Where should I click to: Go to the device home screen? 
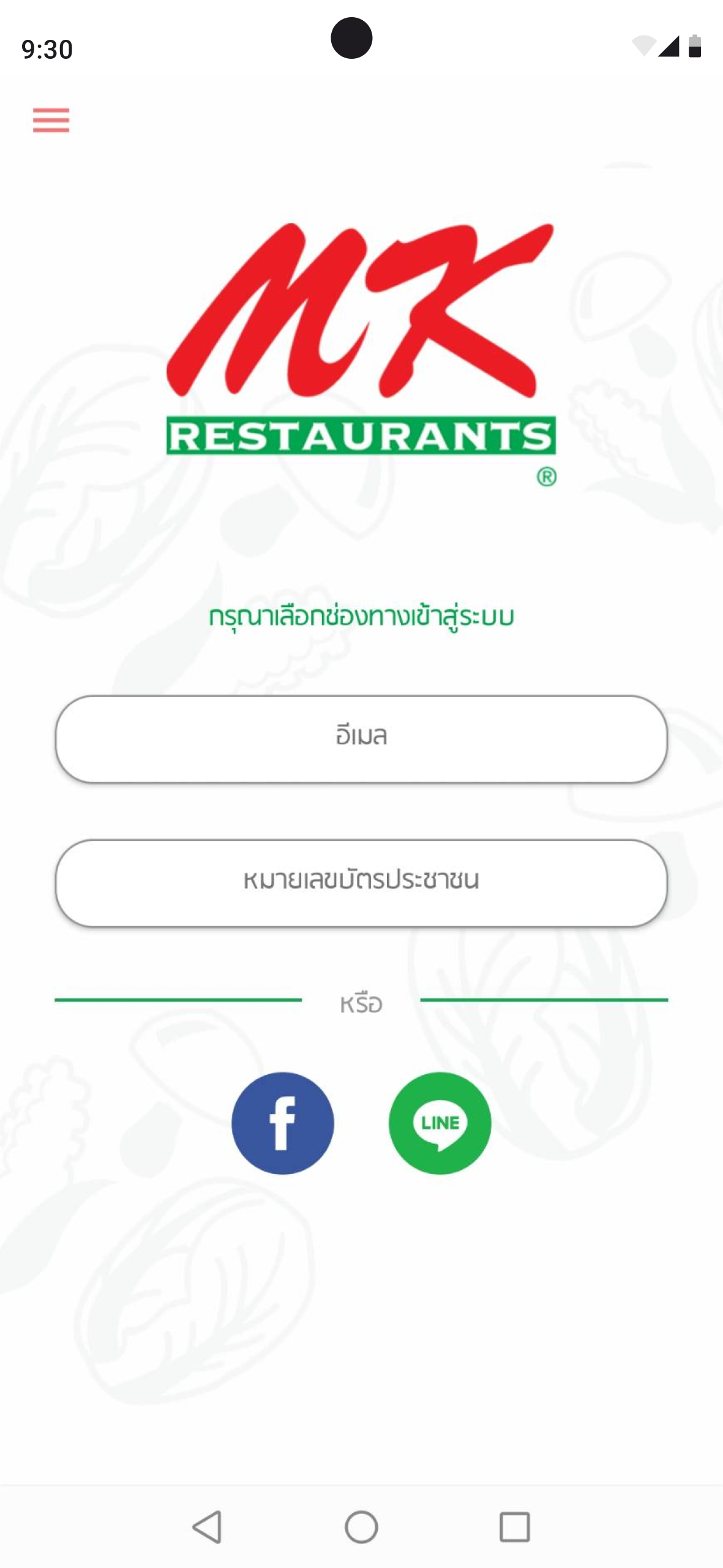click(361, 1526)
